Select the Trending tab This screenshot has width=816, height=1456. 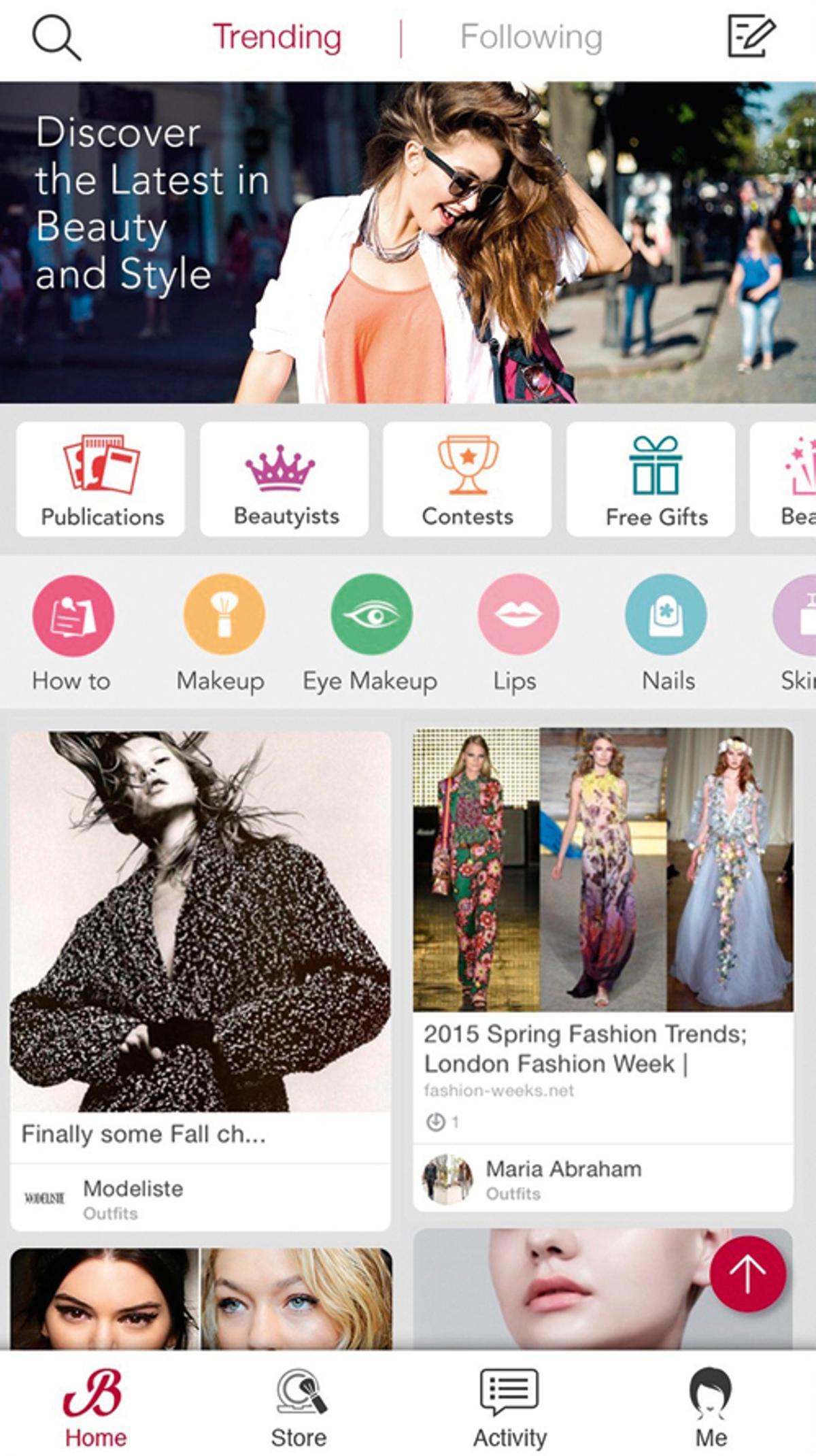tap(277, 37)
